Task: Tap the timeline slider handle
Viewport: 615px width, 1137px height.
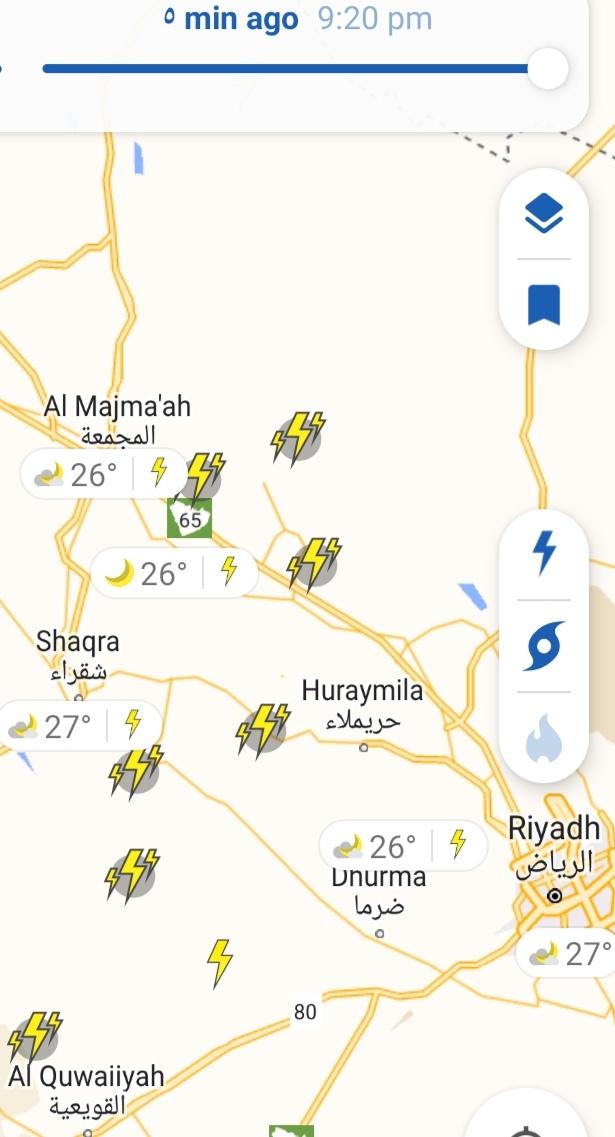Action: coord(548,69)
